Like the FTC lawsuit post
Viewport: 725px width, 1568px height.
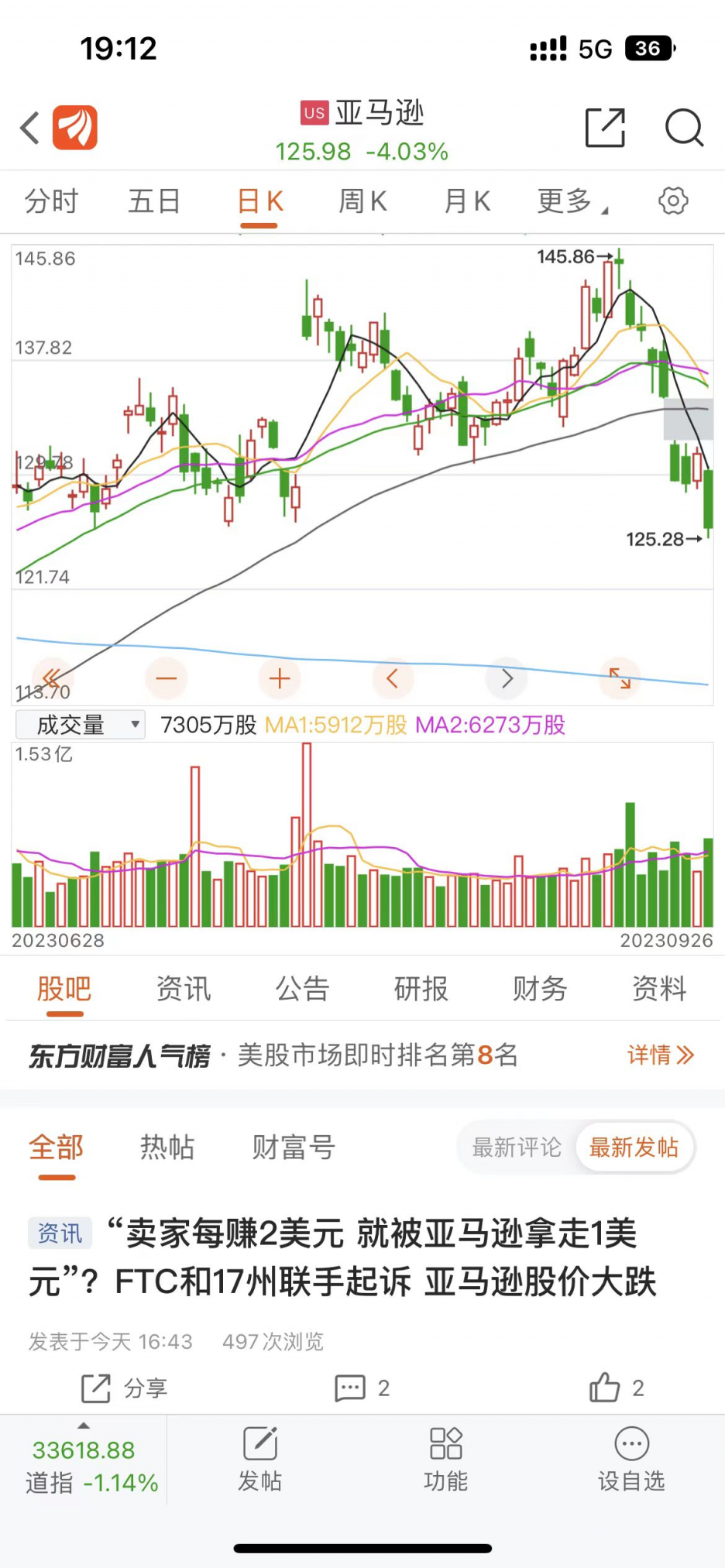click(x=617, y=1388)
